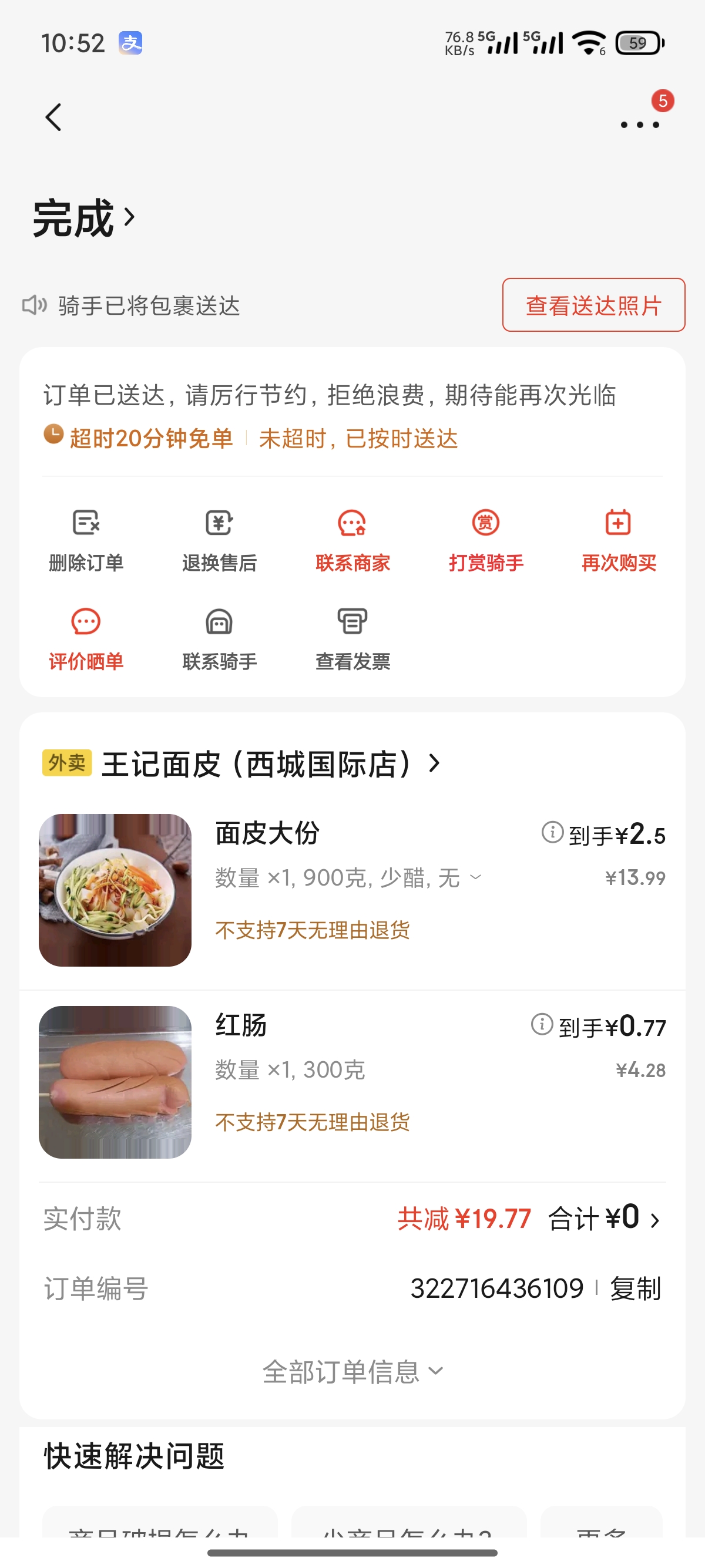Tap 联系商家 to contact the merchant
The width and height of the screenshot is (705, 1568).
(352, 540)
